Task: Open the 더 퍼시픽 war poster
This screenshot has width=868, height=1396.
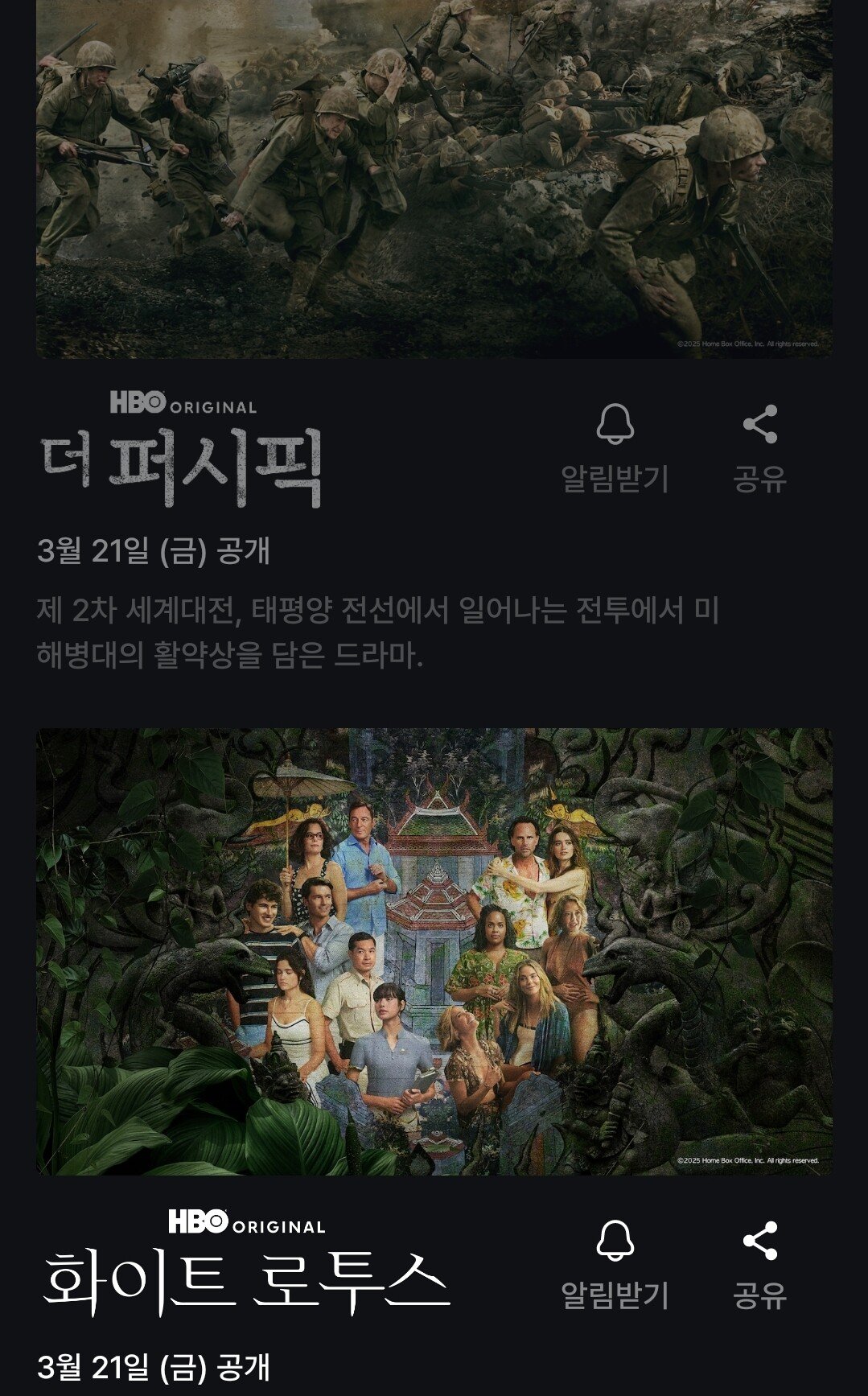Action: [434, 179]
